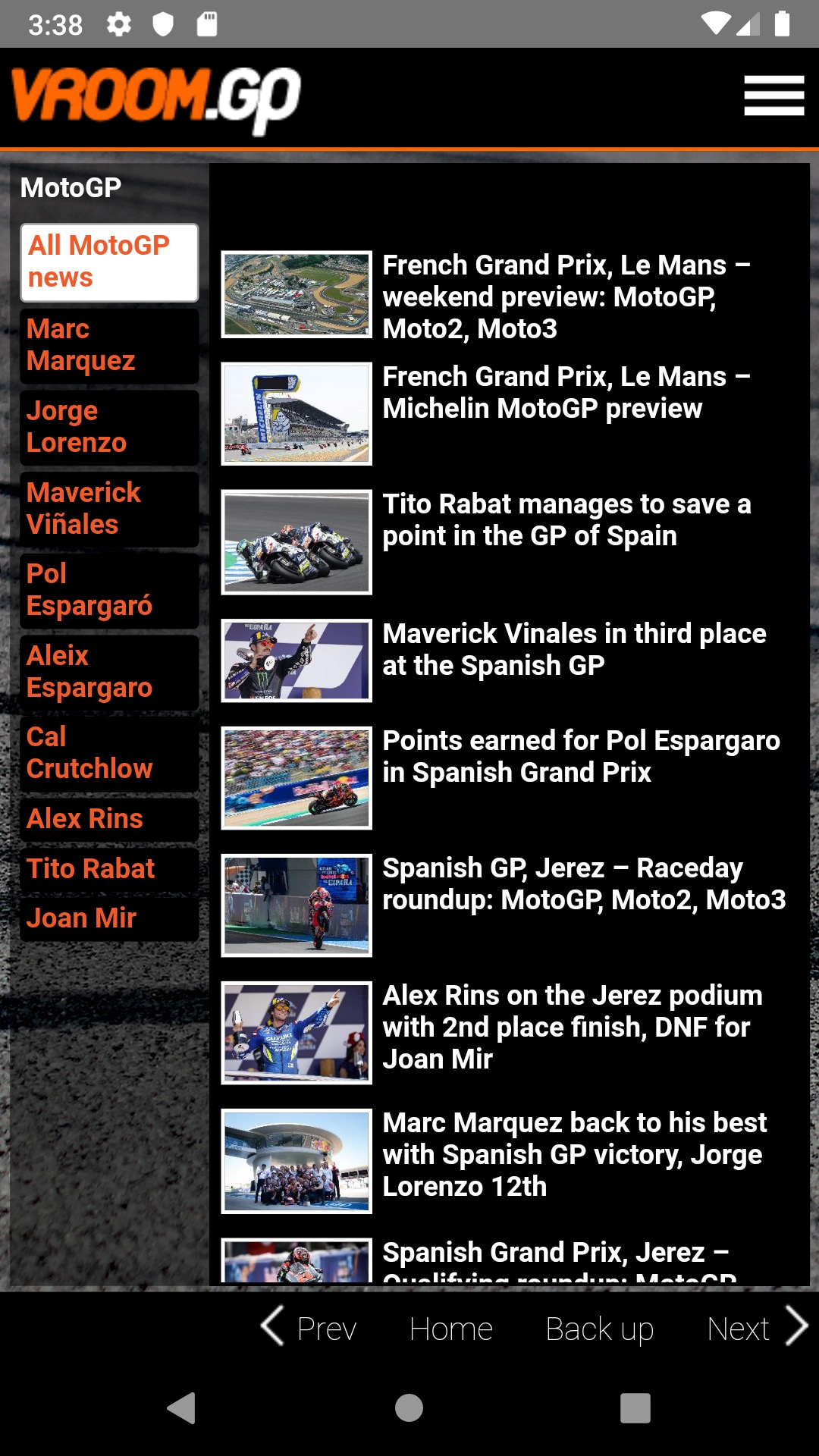Open Tito Rabat news

109,869
